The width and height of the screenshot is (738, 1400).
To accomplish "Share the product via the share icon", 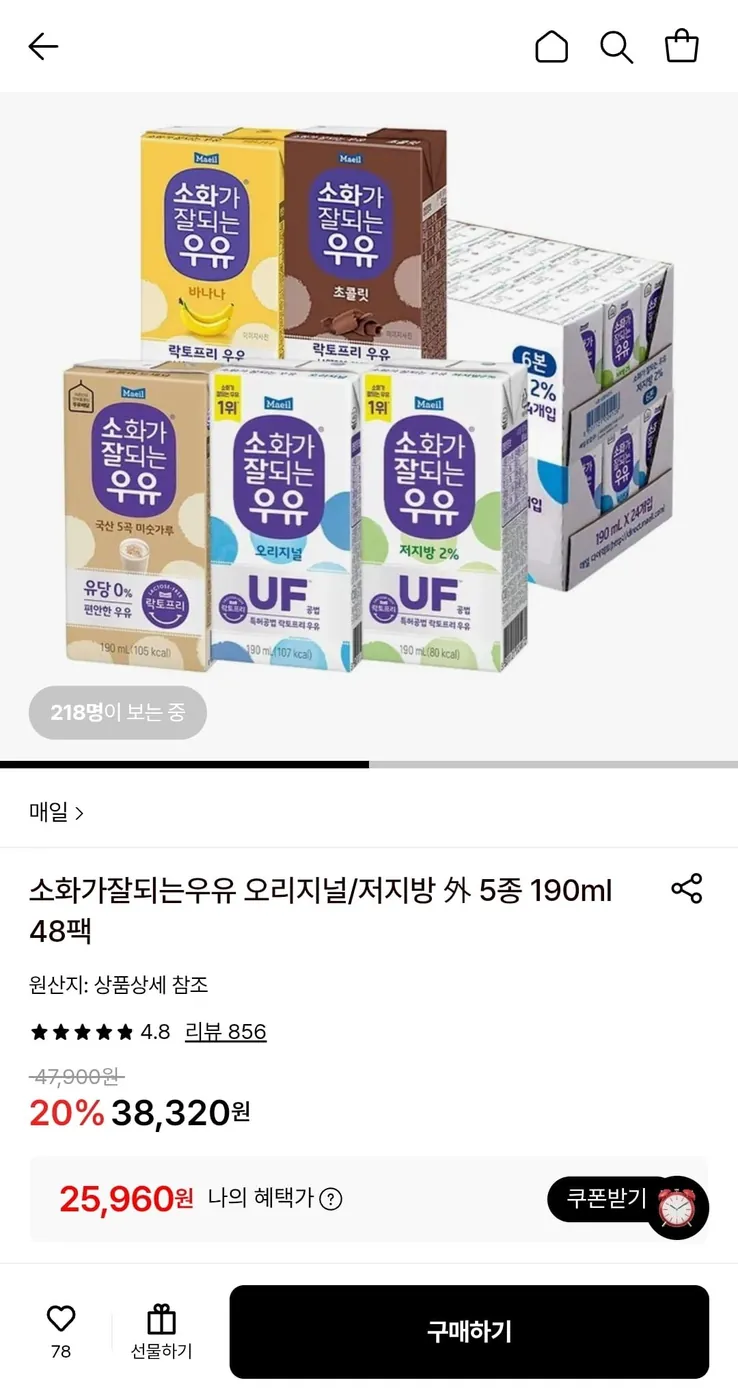I will coord(686,888).
